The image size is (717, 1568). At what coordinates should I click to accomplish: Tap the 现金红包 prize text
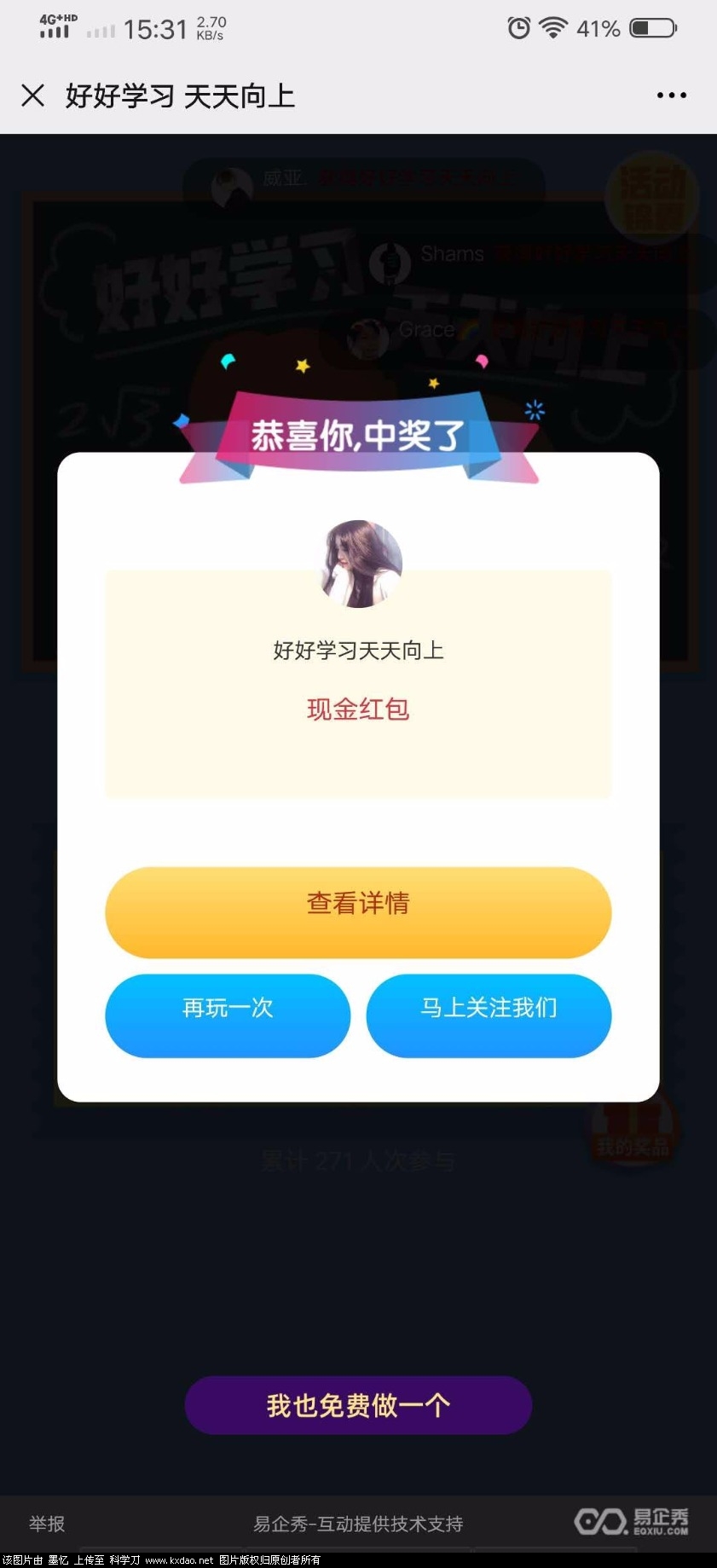click(358, 709)
